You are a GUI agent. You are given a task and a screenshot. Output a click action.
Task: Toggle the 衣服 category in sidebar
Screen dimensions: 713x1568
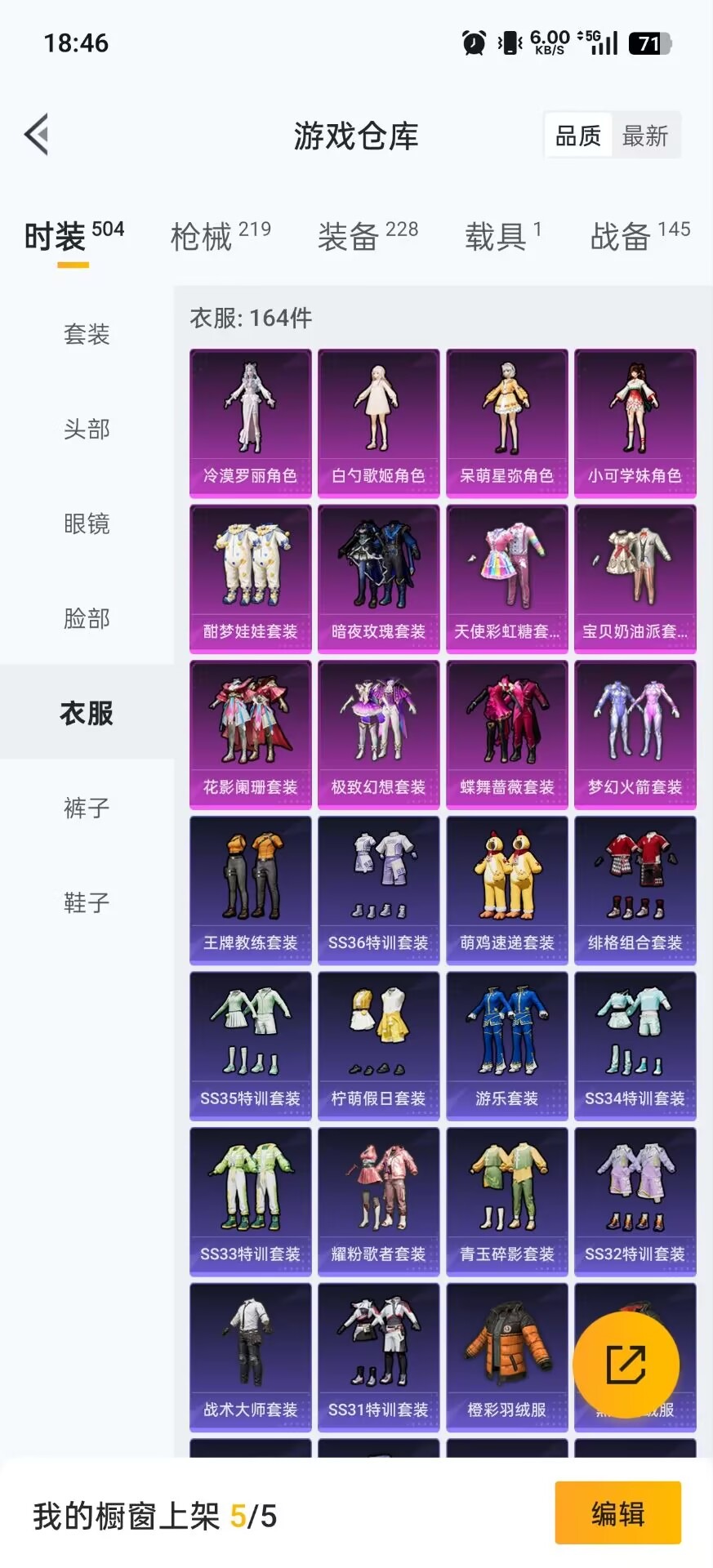point(86,712)
